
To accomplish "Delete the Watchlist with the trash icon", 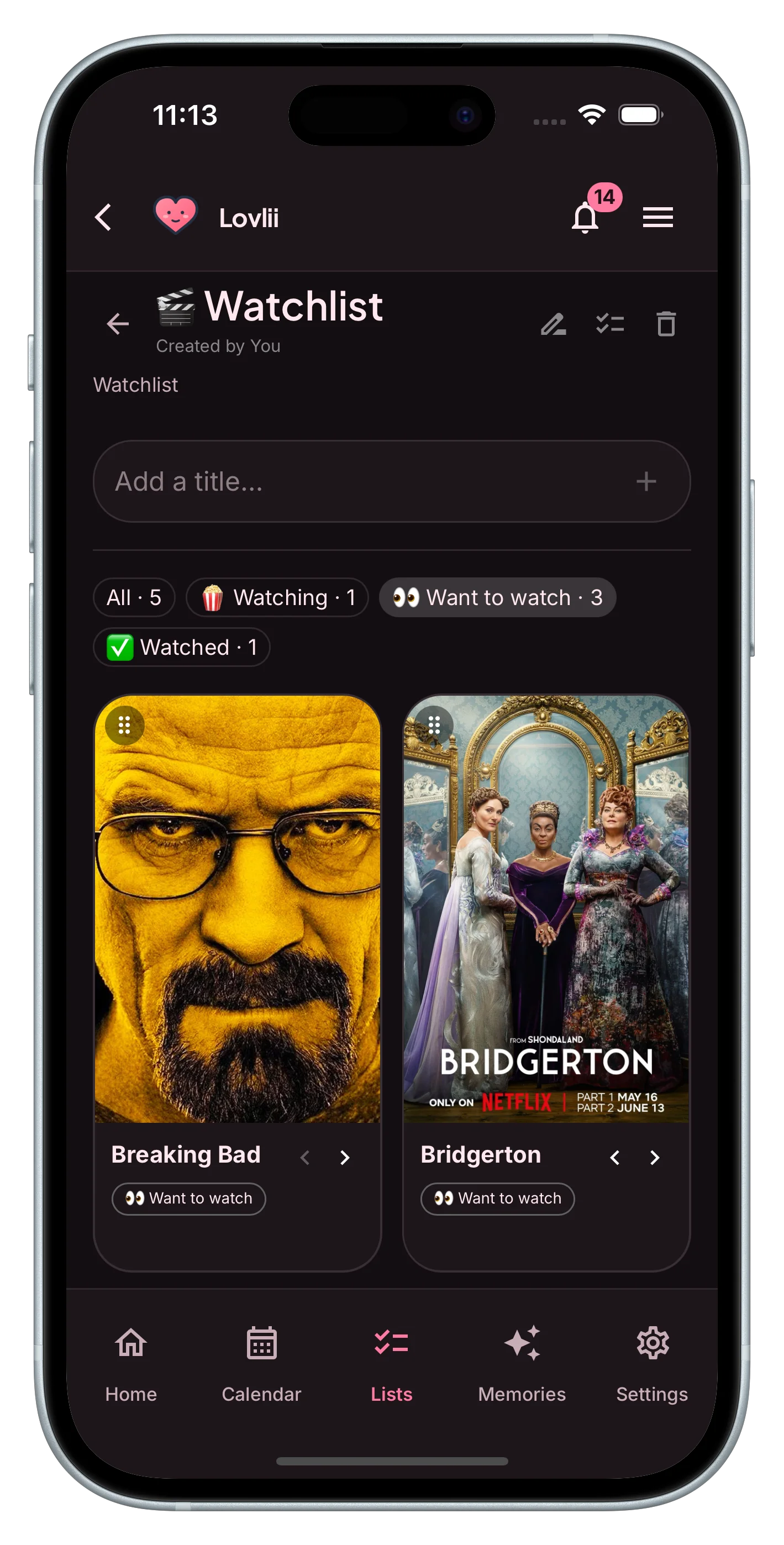I will point(666,324).
